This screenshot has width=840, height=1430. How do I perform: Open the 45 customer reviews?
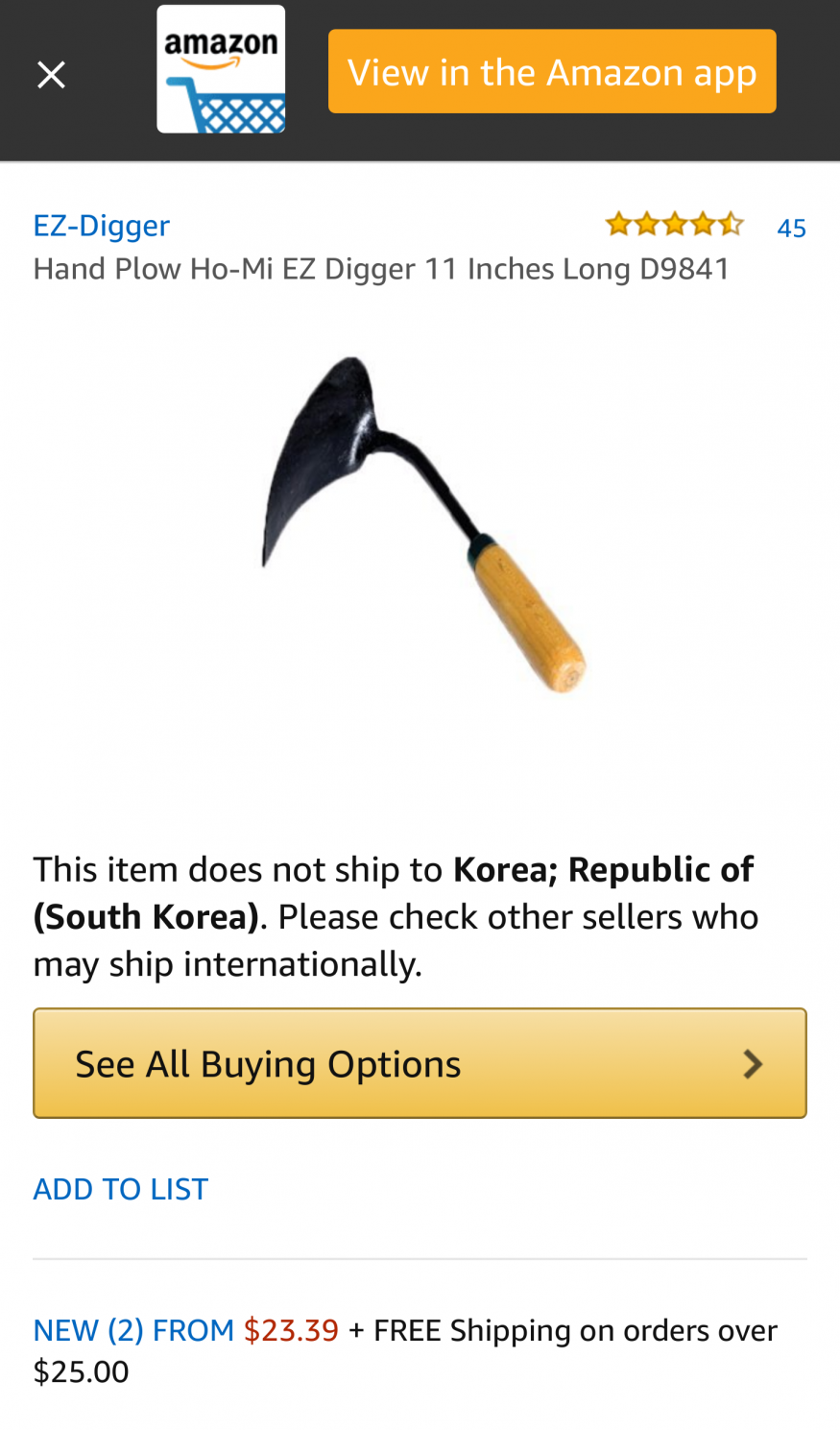pos(791,228)
